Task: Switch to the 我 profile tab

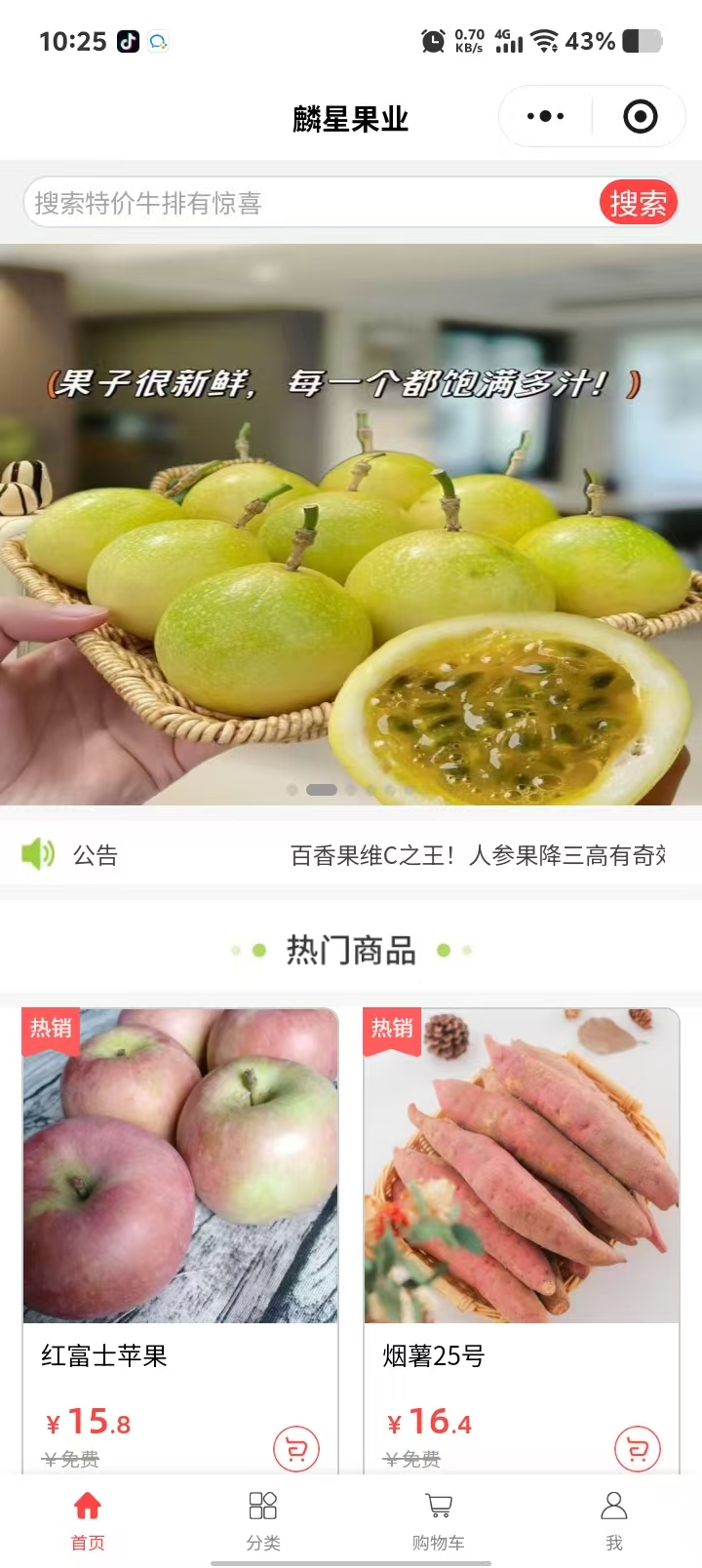Action: pos(614,1519)
